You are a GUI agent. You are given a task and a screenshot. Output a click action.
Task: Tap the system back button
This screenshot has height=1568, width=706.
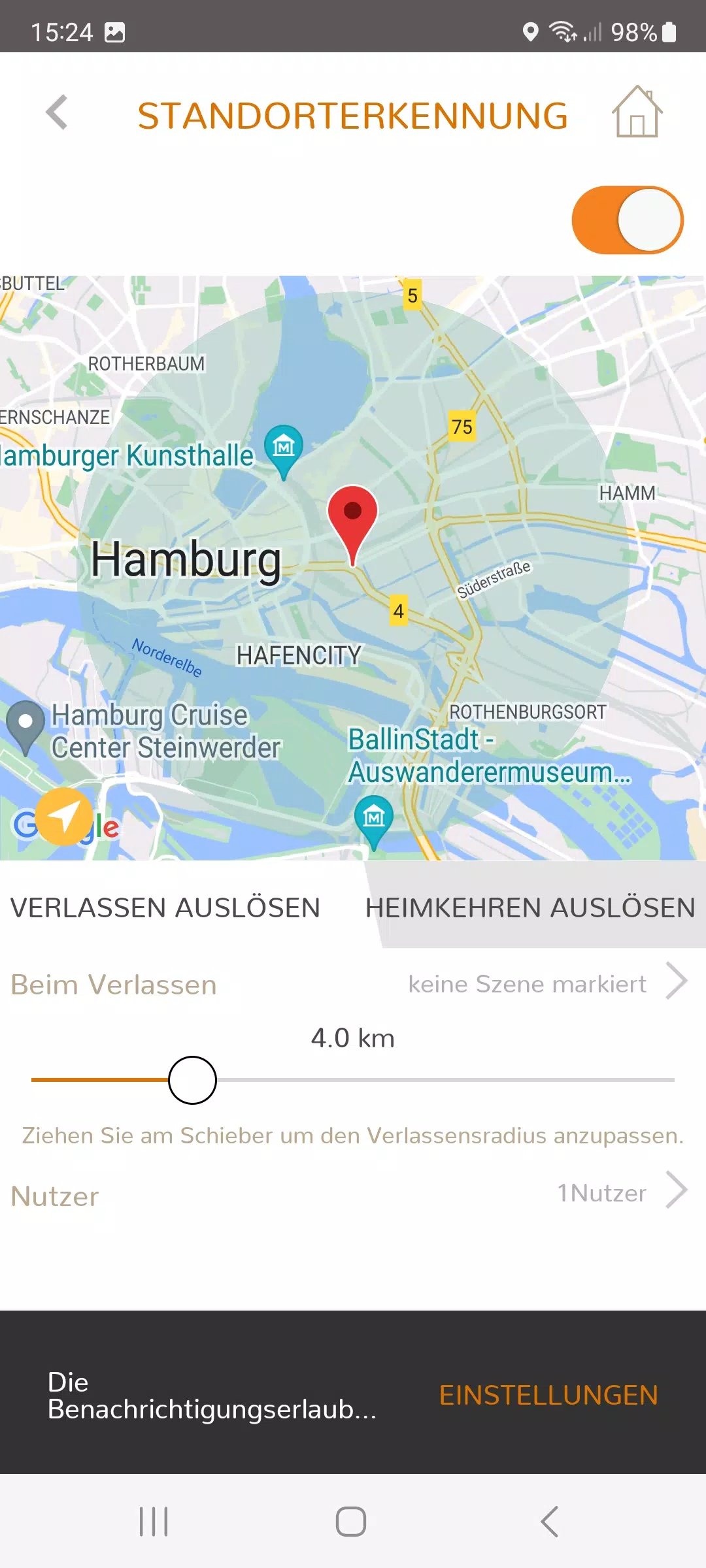(550, 1522)
